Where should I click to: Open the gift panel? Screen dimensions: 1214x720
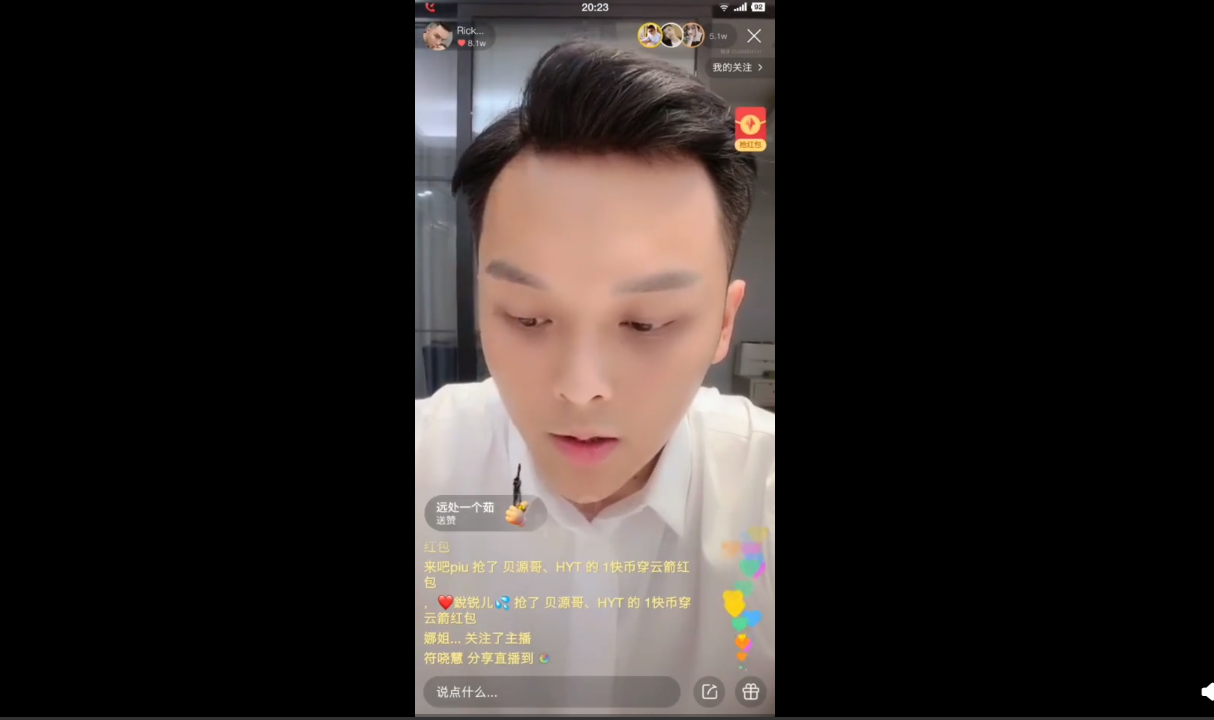[x=750, y=691]
